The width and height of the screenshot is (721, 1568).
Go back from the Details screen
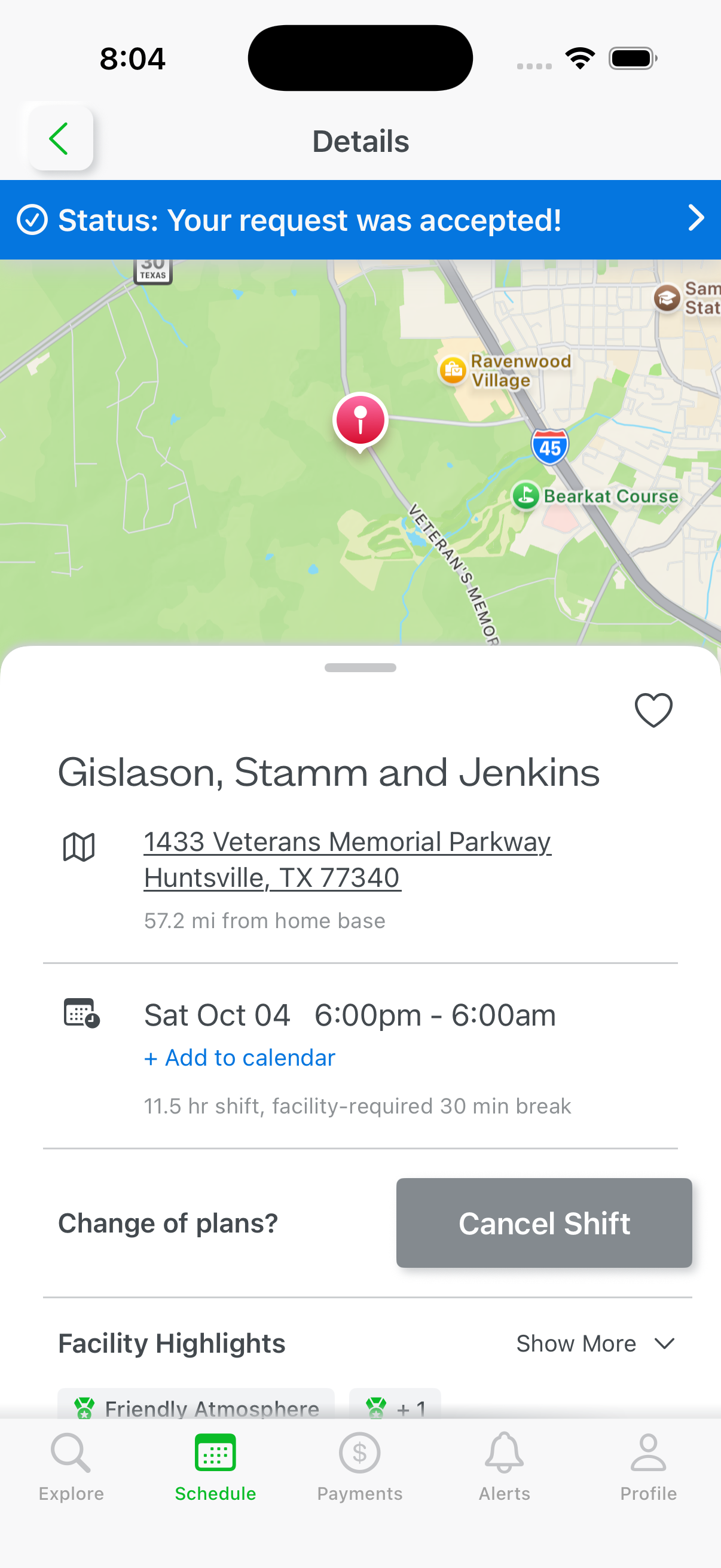(60, 139)
